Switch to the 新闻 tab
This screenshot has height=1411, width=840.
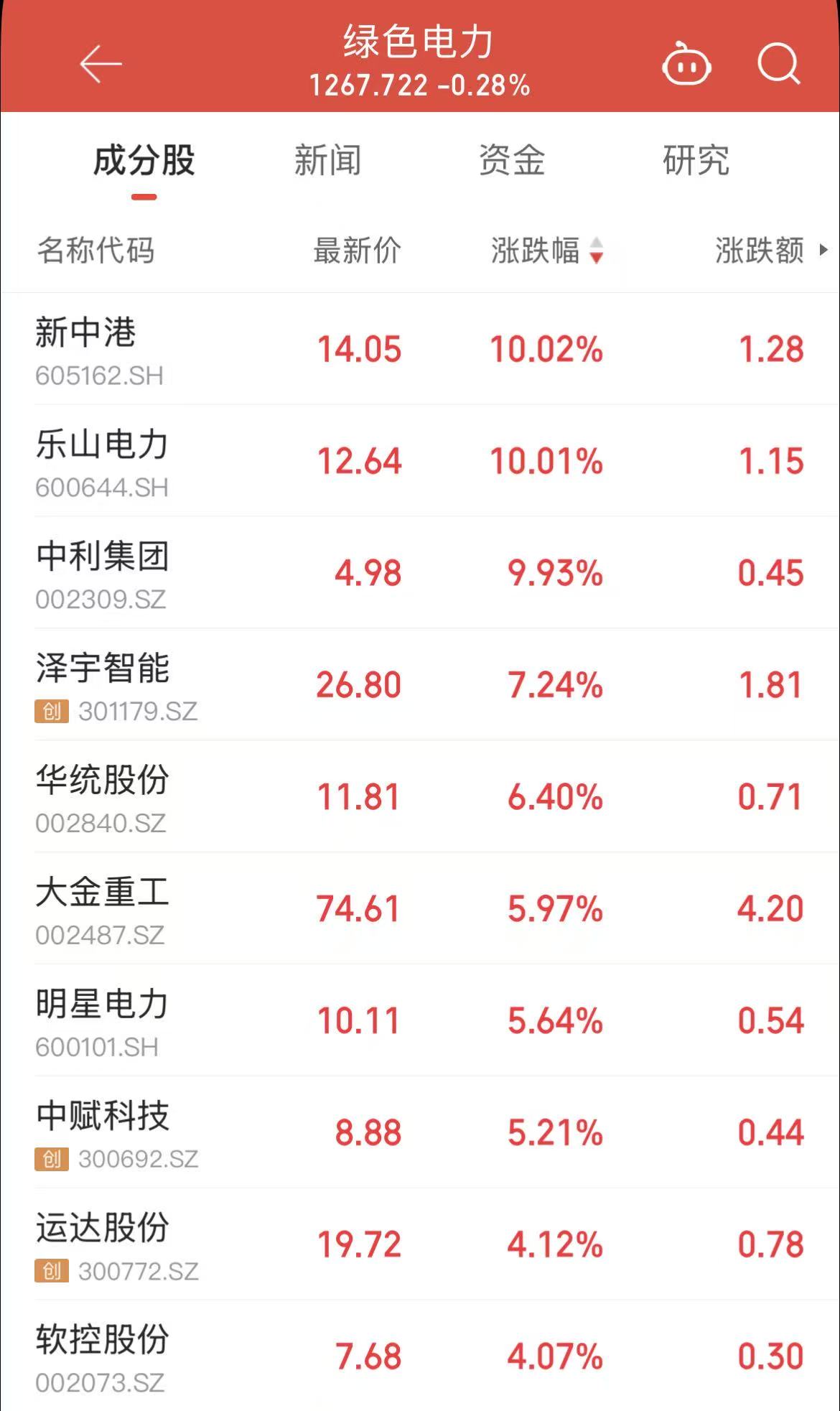click(x=327, y=160)
